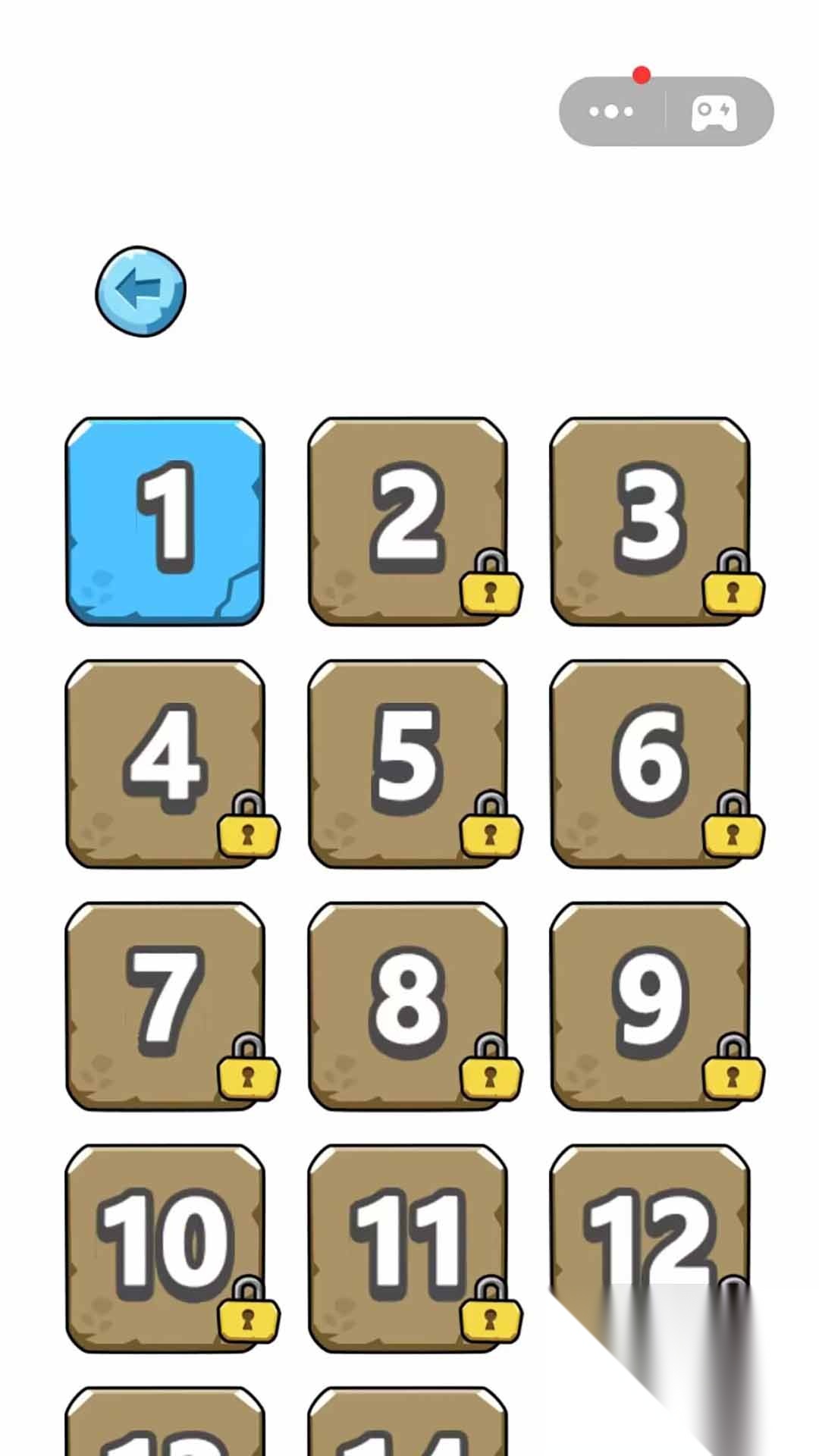Tap locked level 7 tile
The image size is (819, 1456).
point(165,1006)
